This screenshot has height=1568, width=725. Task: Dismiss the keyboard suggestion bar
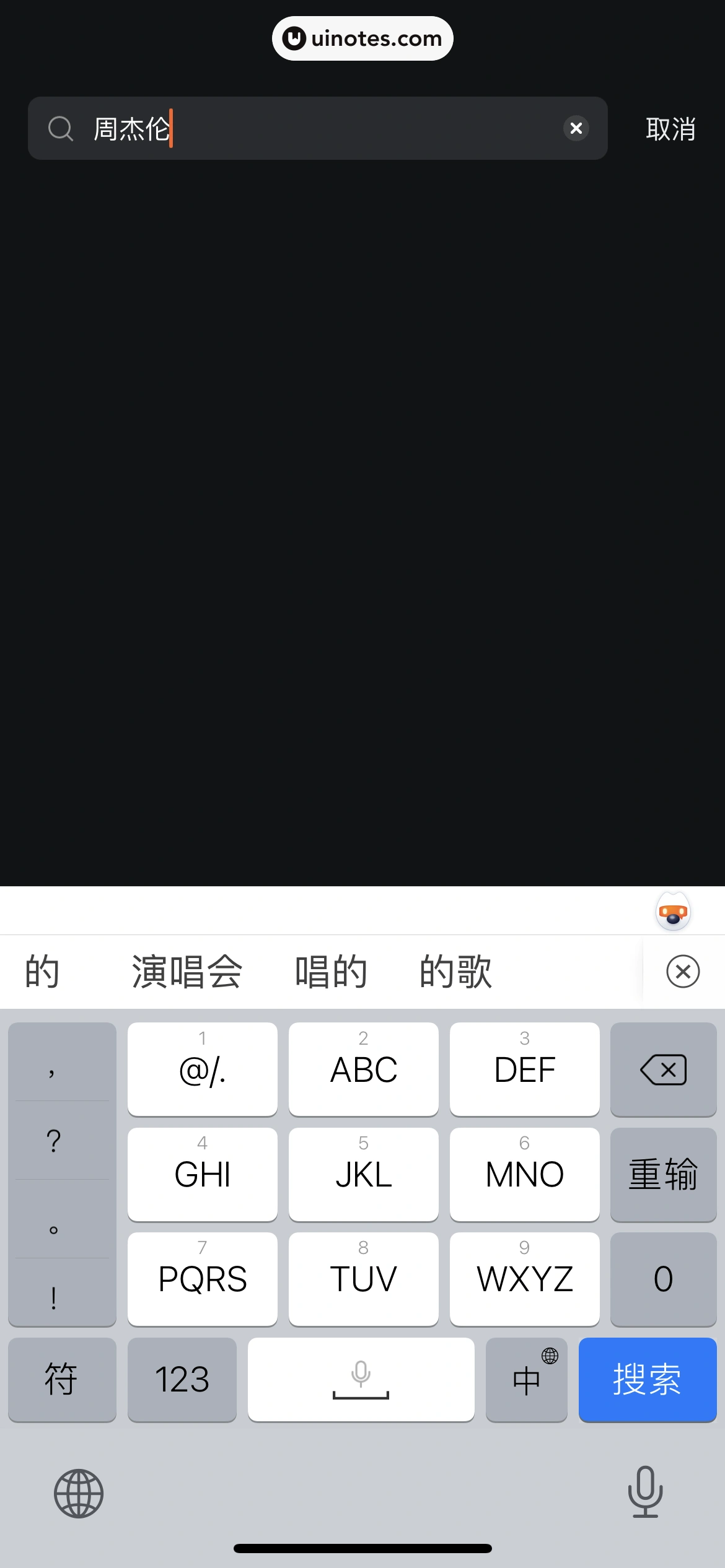coord(683,972)
